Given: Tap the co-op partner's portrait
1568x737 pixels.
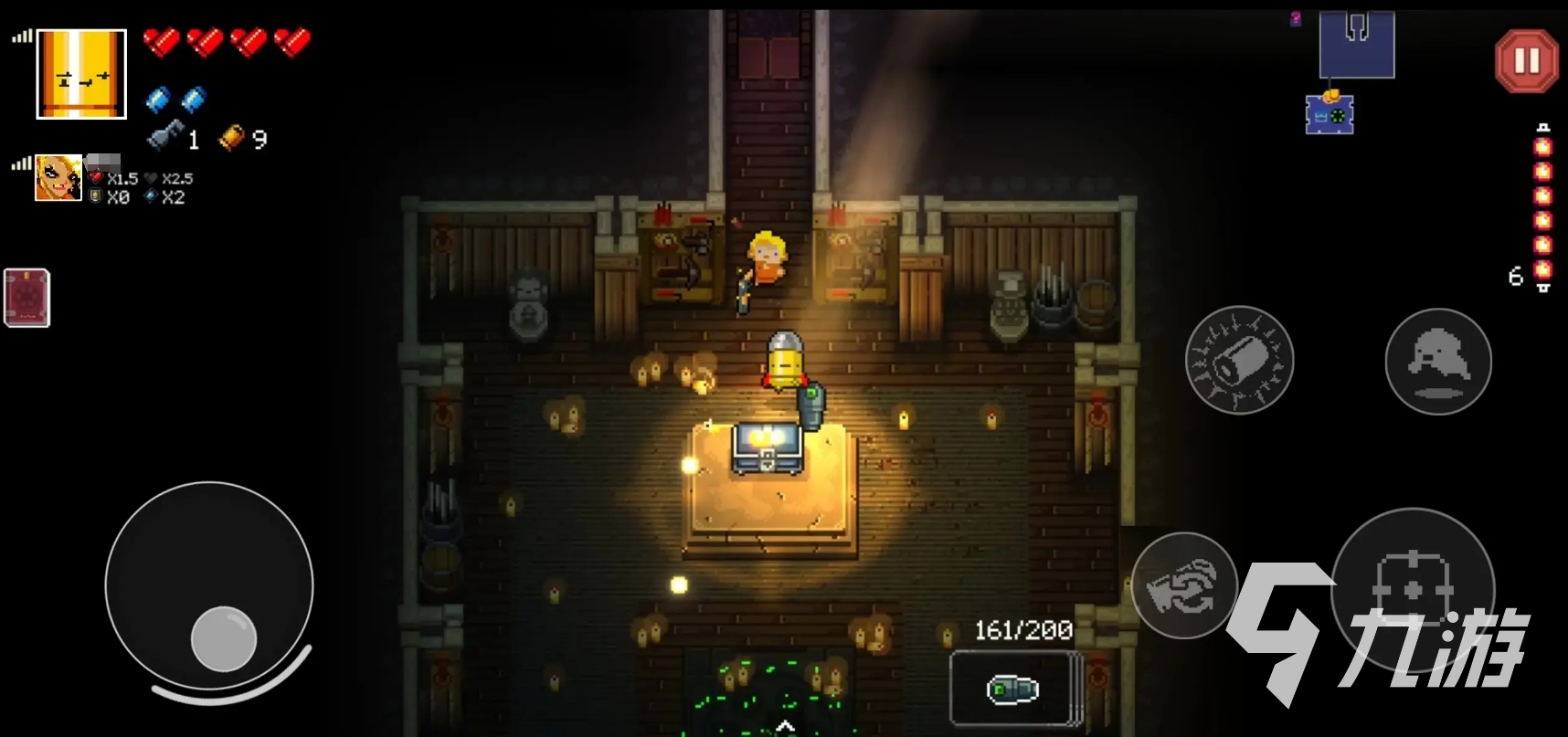Looking at the screenshot, I should tap(58, 177).
